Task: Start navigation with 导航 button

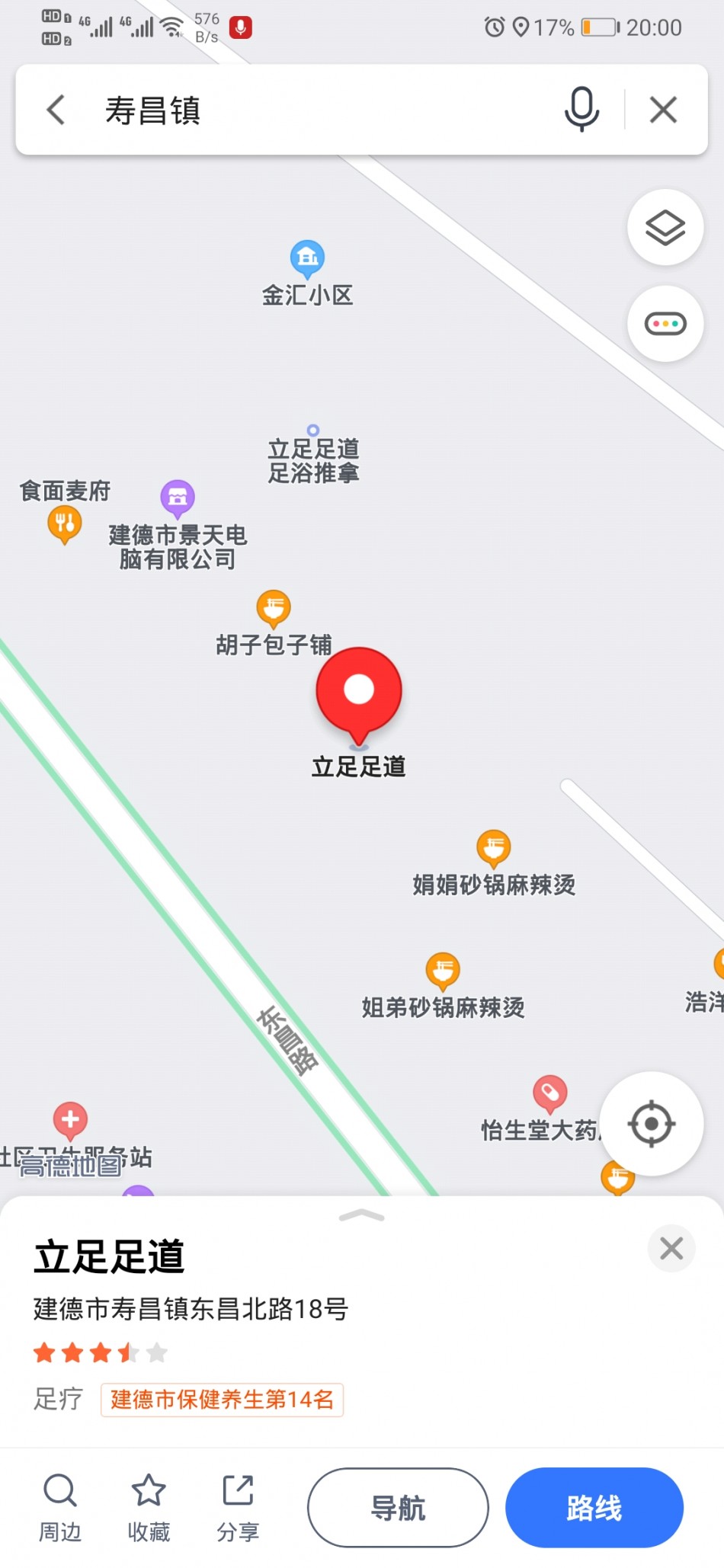Action: [398, 1508]
